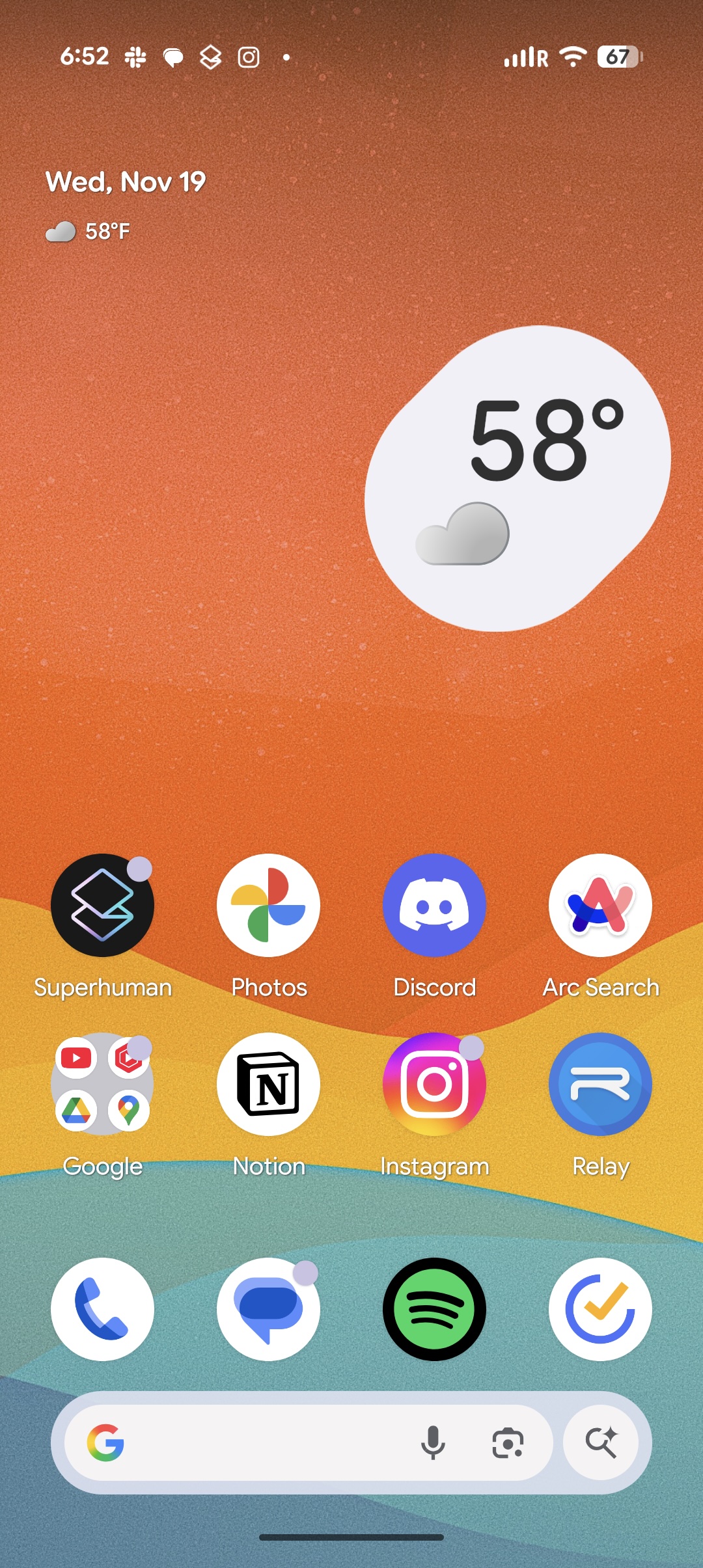Launch Google Photos
Screen dimensions: 703x1568
click(268, 905)
